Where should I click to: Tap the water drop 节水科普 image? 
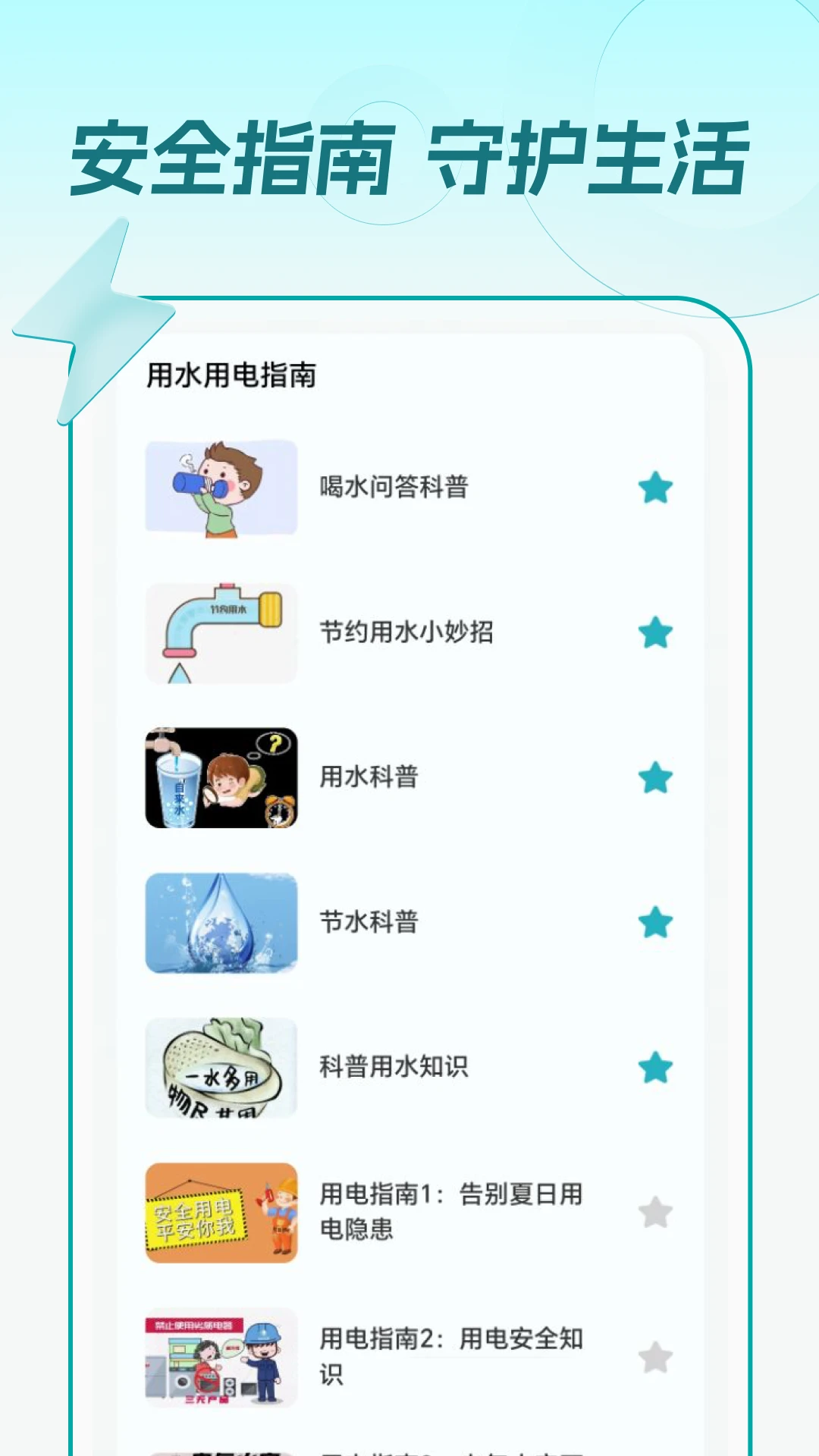[x=220, y=922]
